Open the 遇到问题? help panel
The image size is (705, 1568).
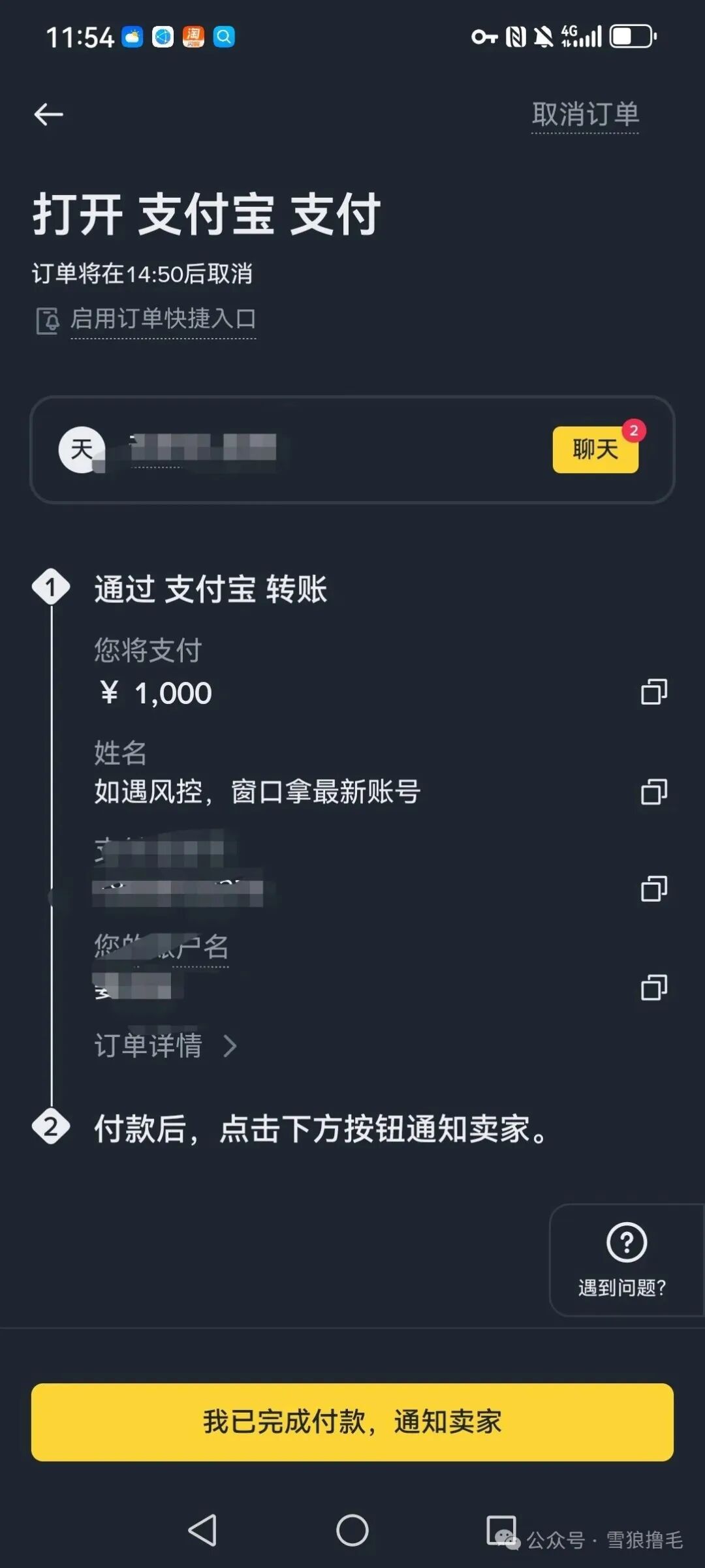coord(625,1259)
